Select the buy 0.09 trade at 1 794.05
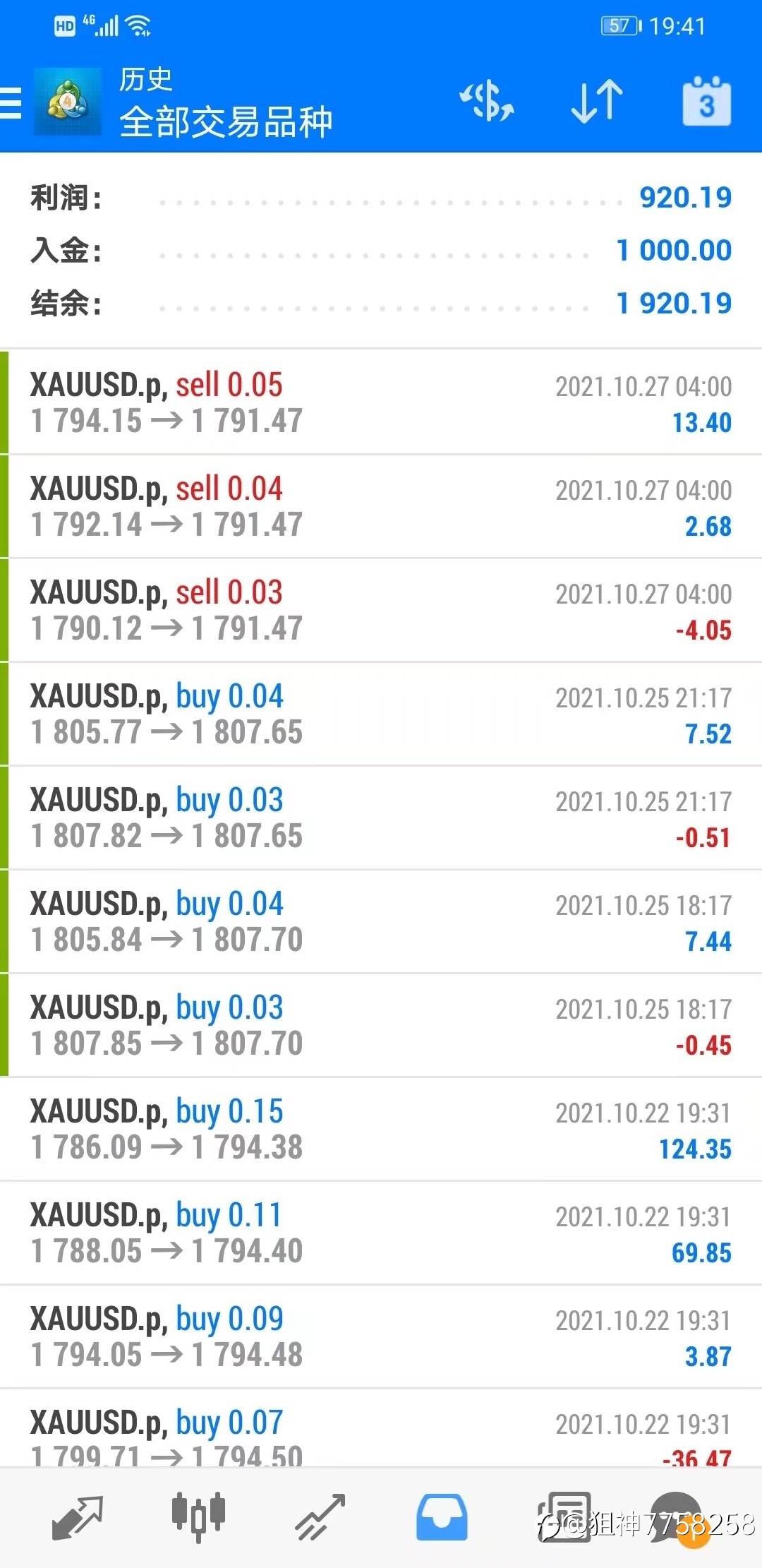762x1568 pixels. pos(381,1336)
